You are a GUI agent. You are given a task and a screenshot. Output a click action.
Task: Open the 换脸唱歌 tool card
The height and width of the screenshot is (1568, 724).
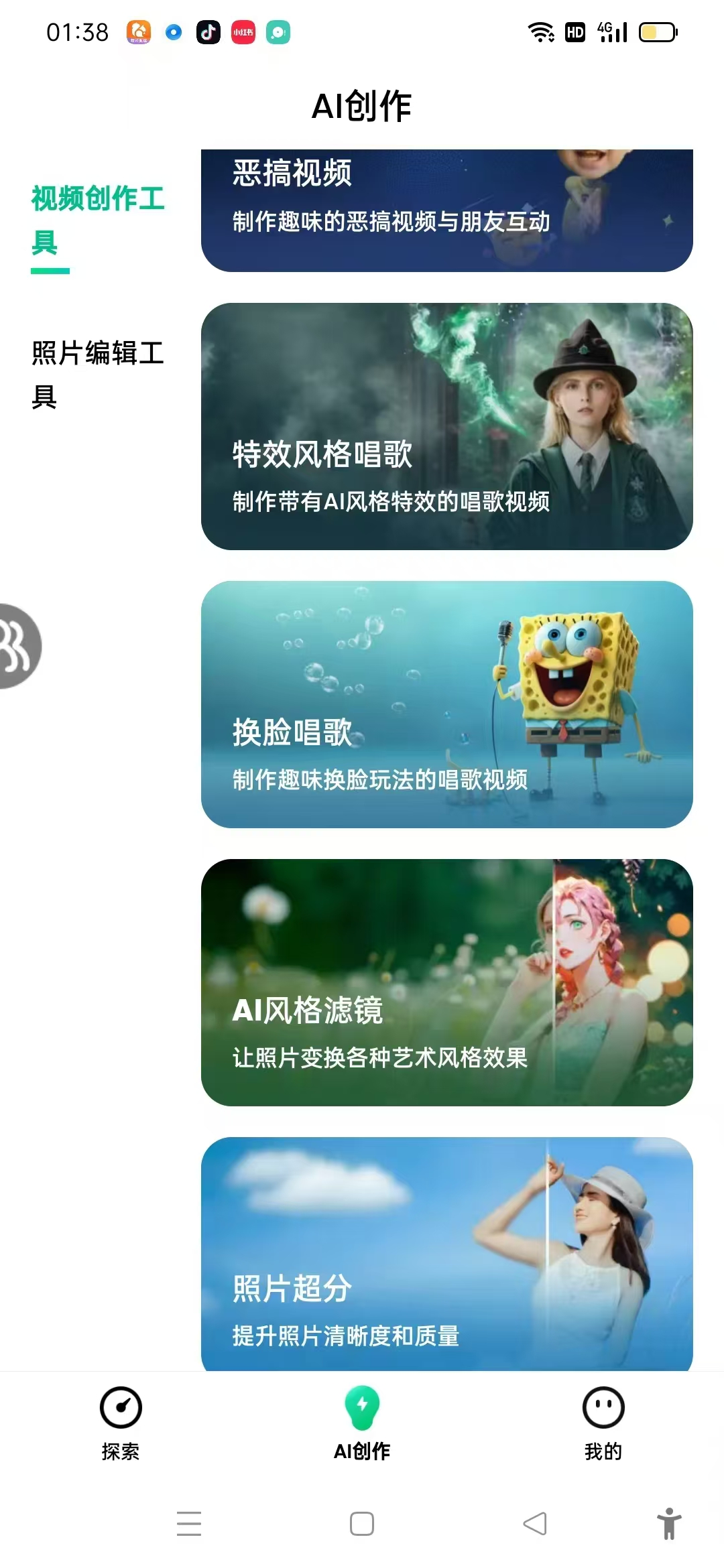446,704
